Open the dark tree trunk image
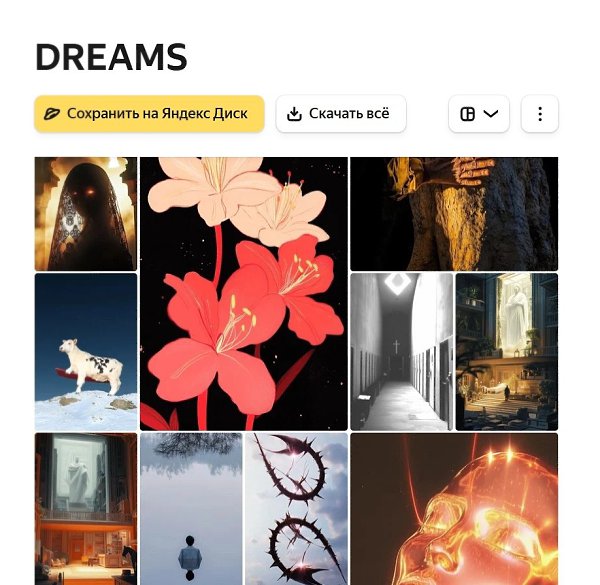The height and width of the screenshot is (585, 600). tap(454, 213)
